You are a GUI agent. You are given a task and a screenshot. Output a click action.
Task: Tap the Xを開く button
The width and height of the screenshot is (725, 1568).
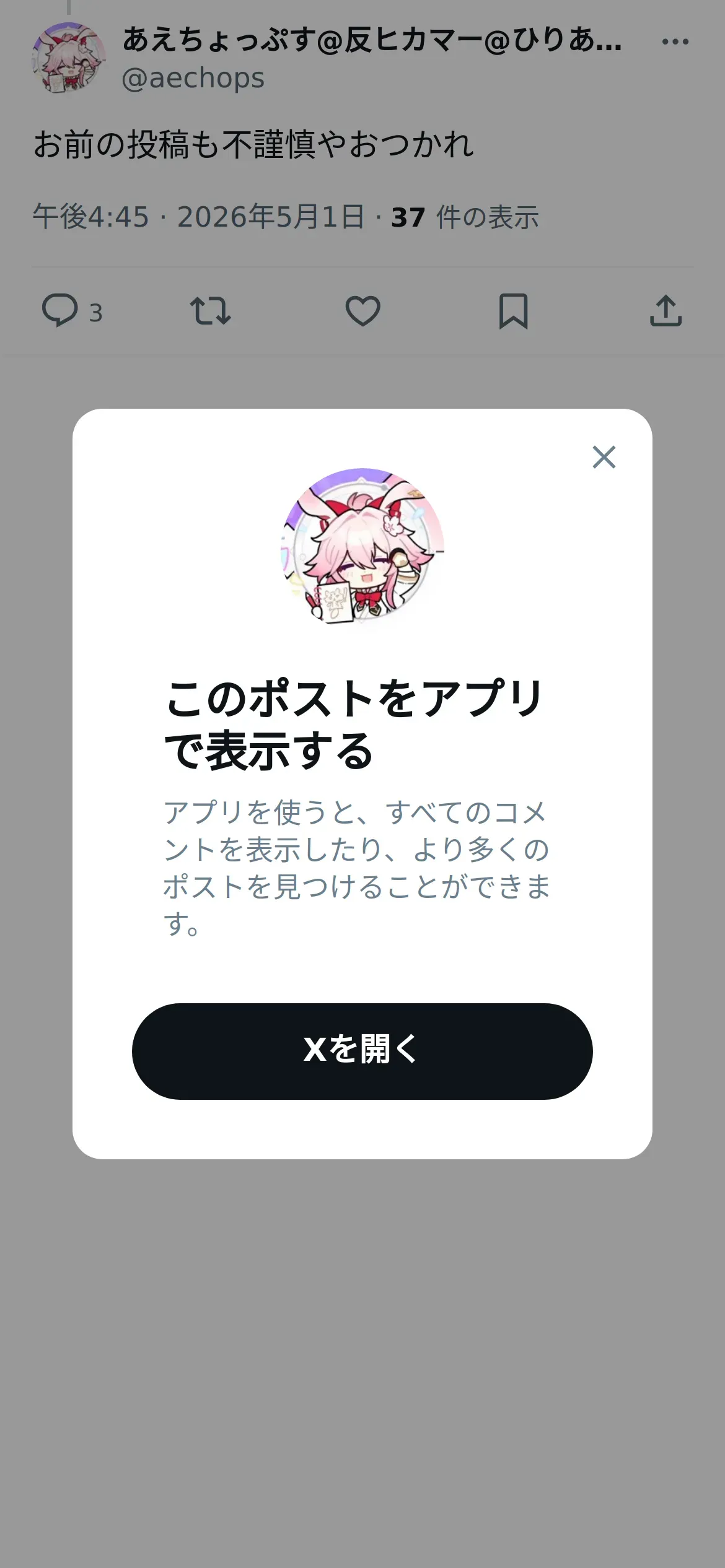coord(362,1051)
